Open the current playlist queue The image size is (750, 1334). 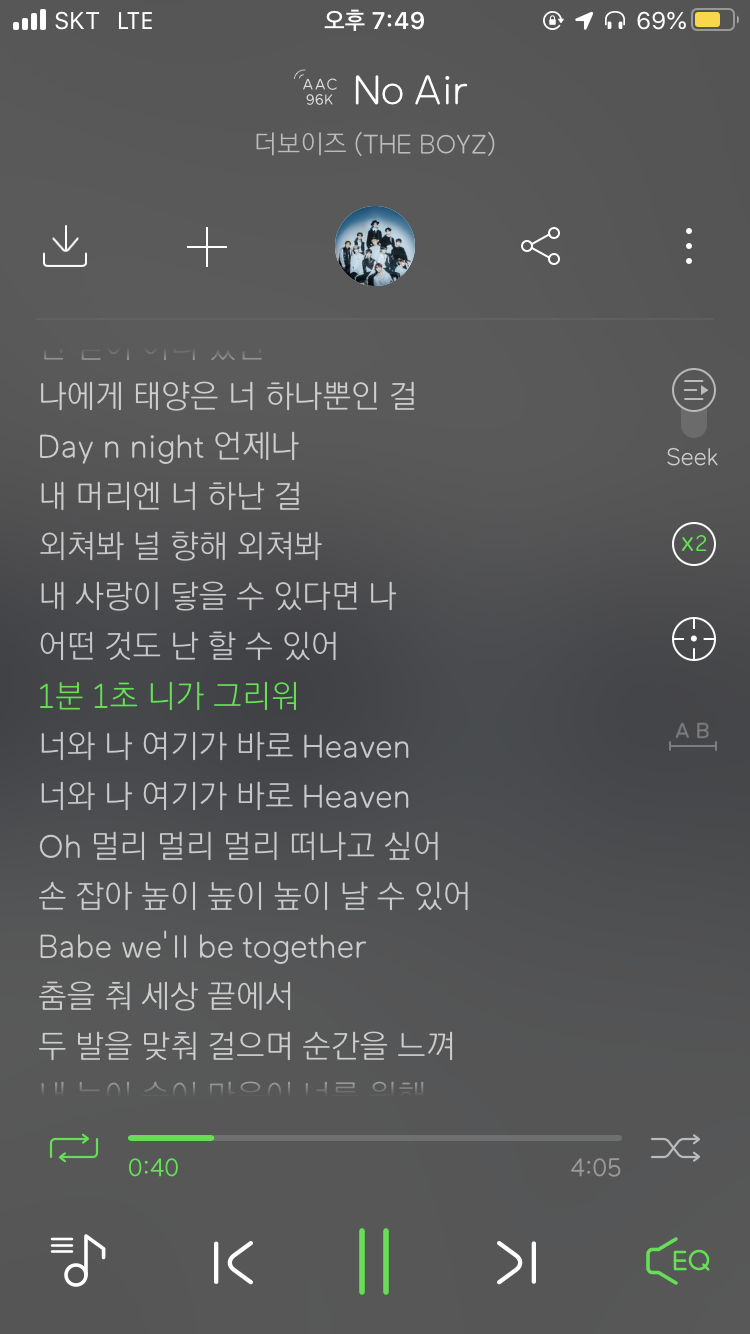point(78,1260)
